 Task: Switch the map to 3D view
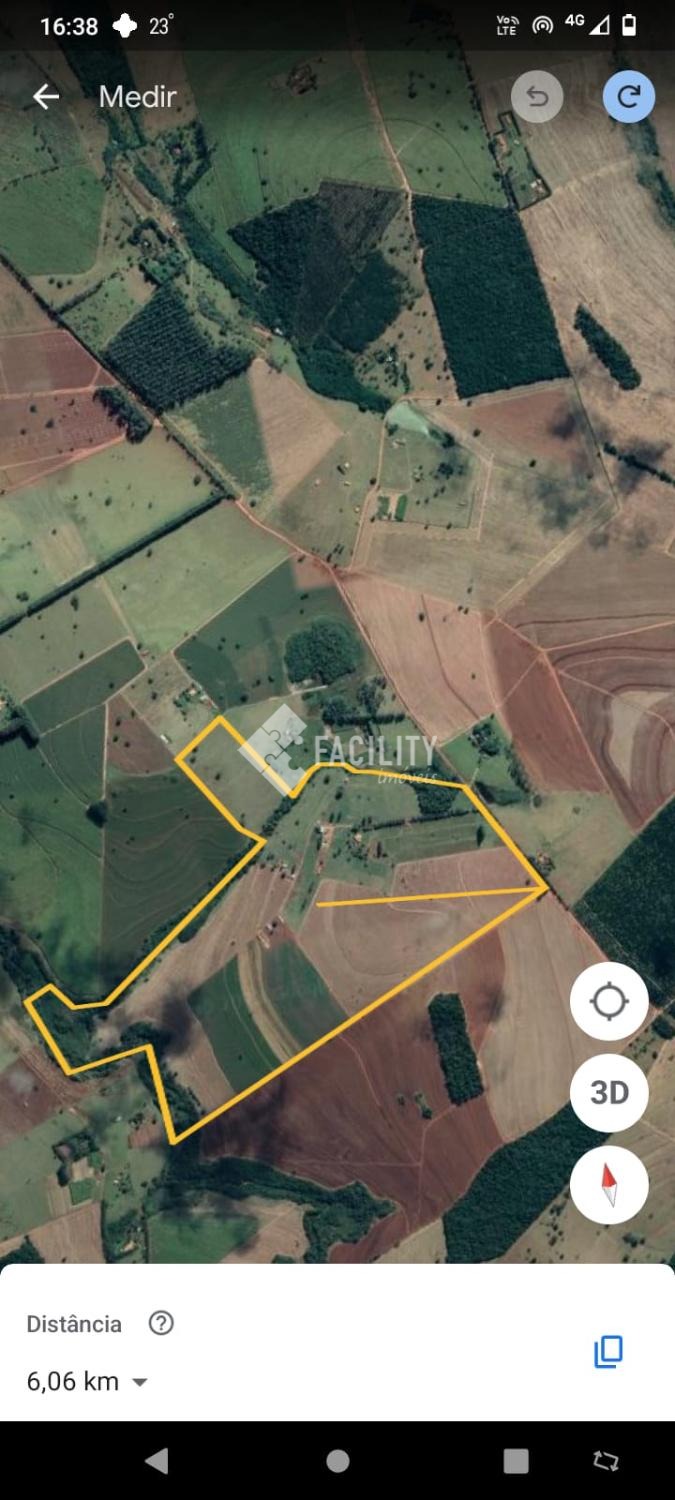click(609, 1092)
